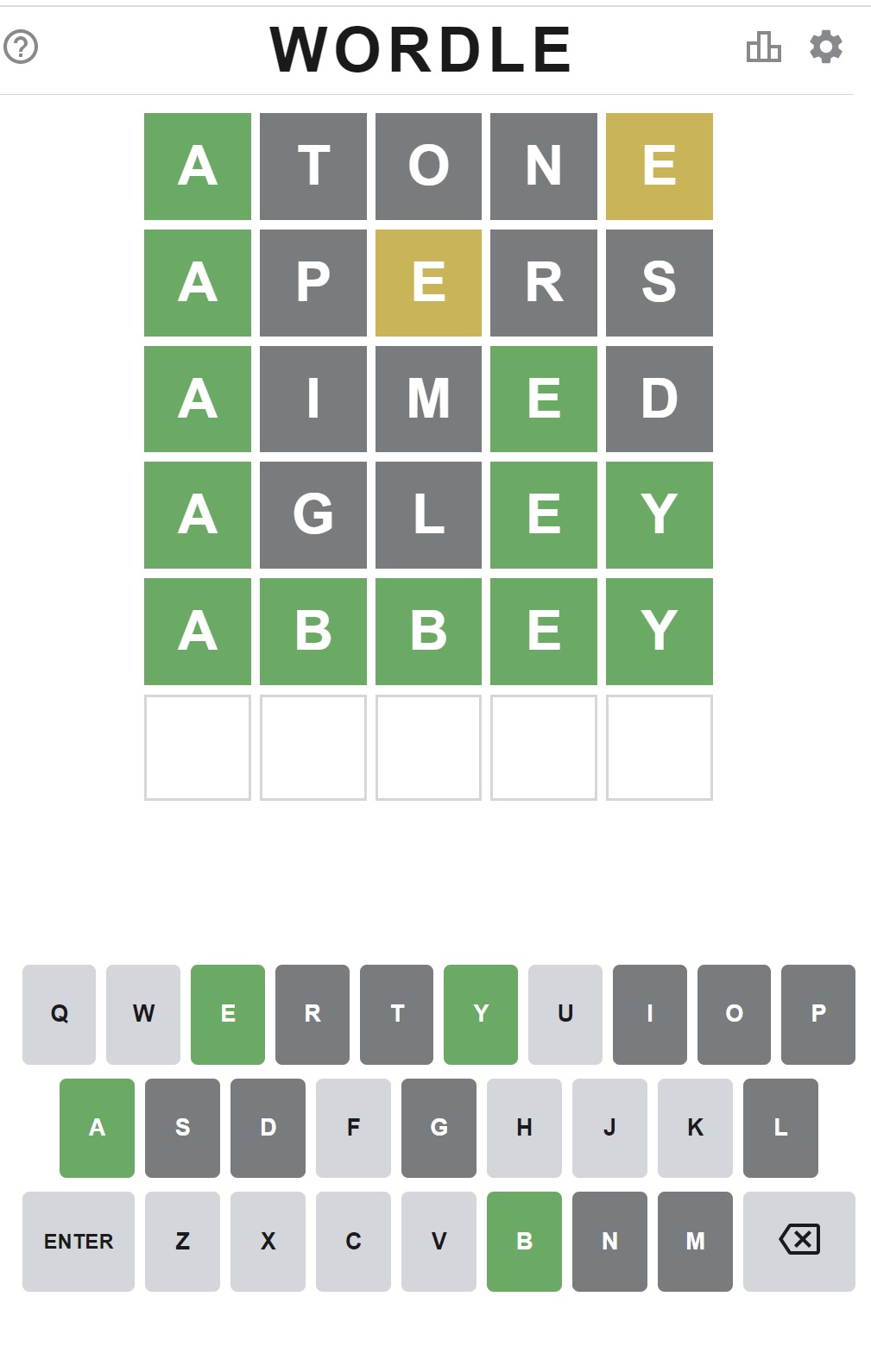Select the C key
Screen dimensions: 871x1372
353,1241
